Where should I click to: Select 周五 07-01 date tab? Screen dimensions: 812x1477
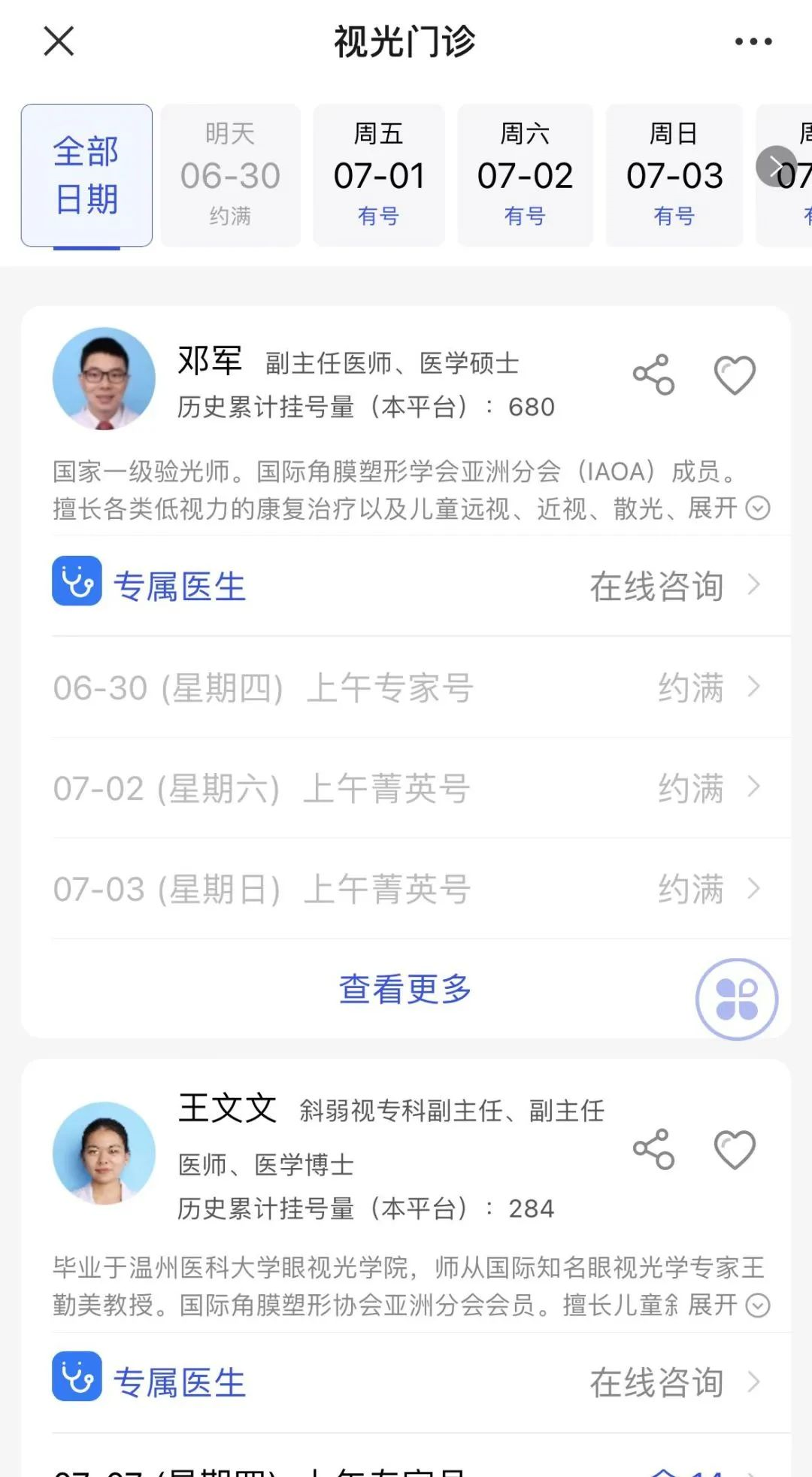coord(379,175)
